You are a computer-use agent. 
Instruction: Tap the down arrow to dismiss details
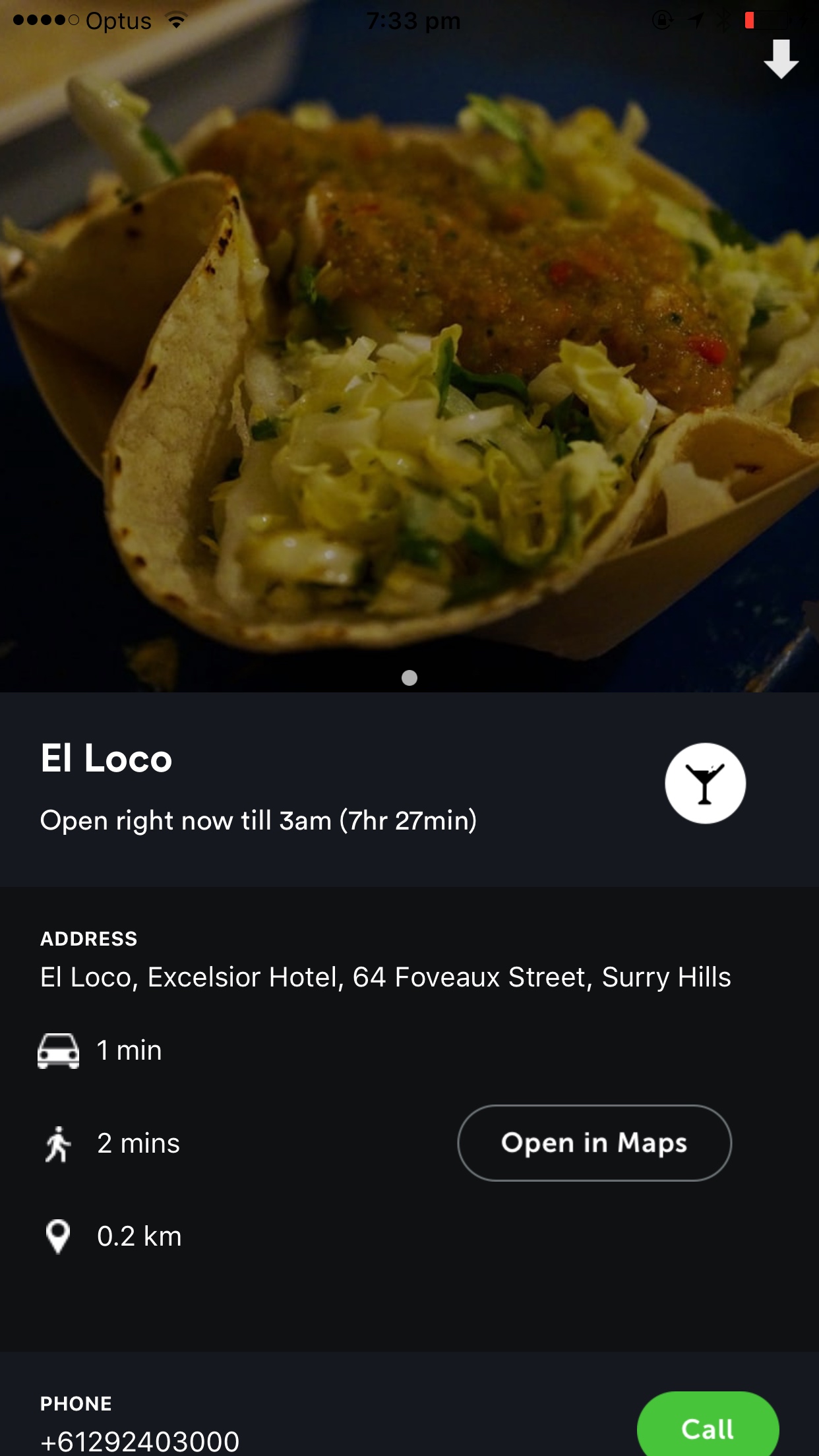click(781, 59)
